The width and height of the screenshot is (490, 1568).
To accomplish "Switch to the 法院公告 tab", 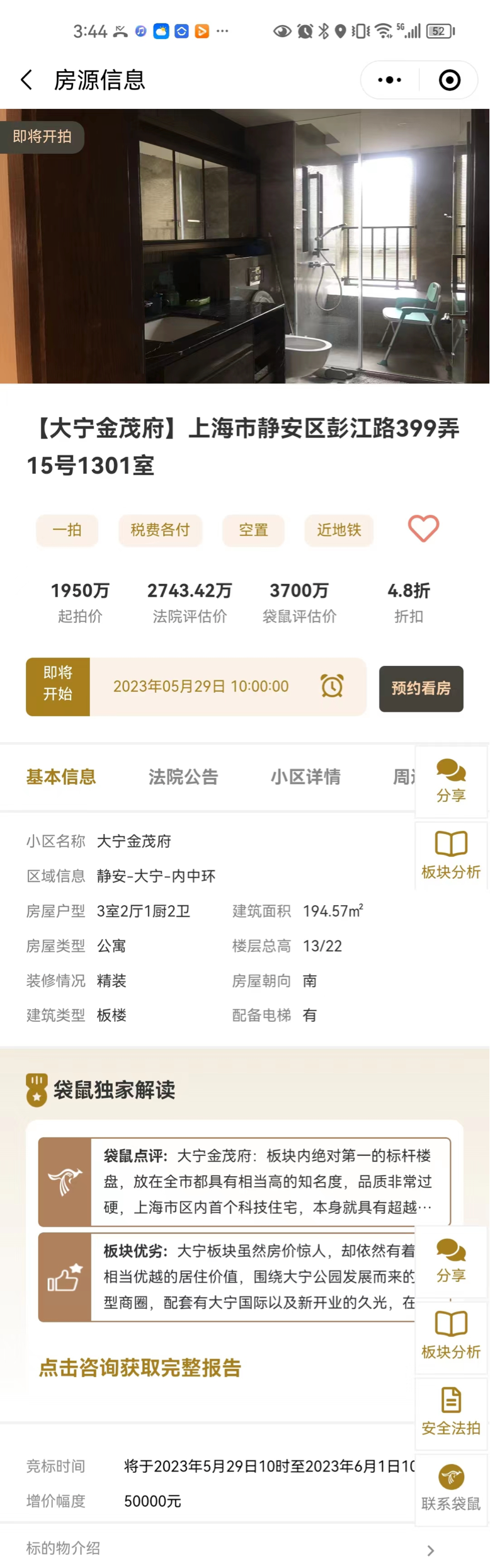I will click(183, 777).
